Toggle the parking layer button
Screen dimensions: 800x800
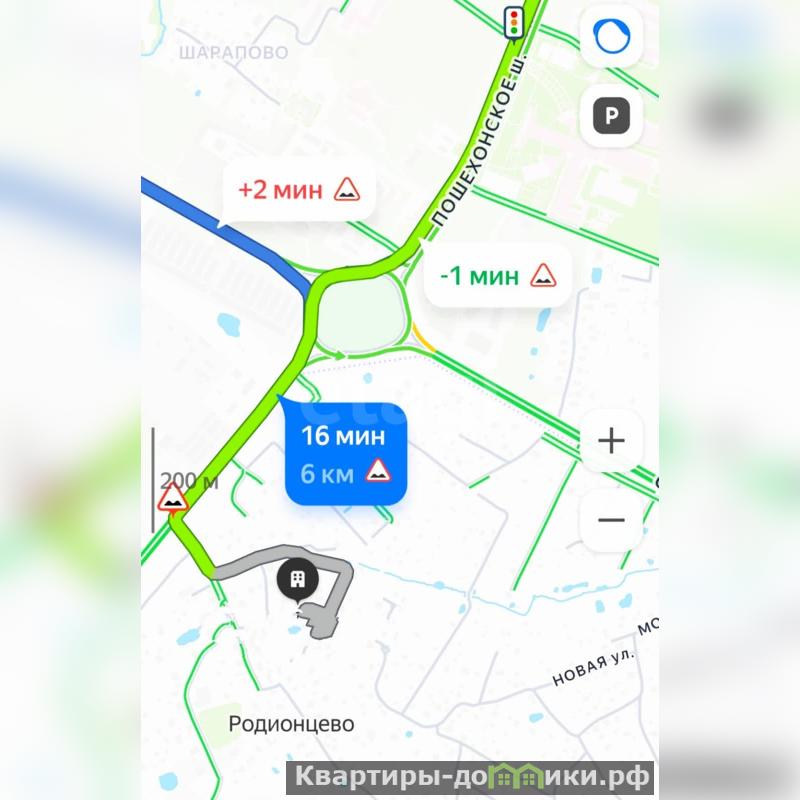click(x=610, y=117)
